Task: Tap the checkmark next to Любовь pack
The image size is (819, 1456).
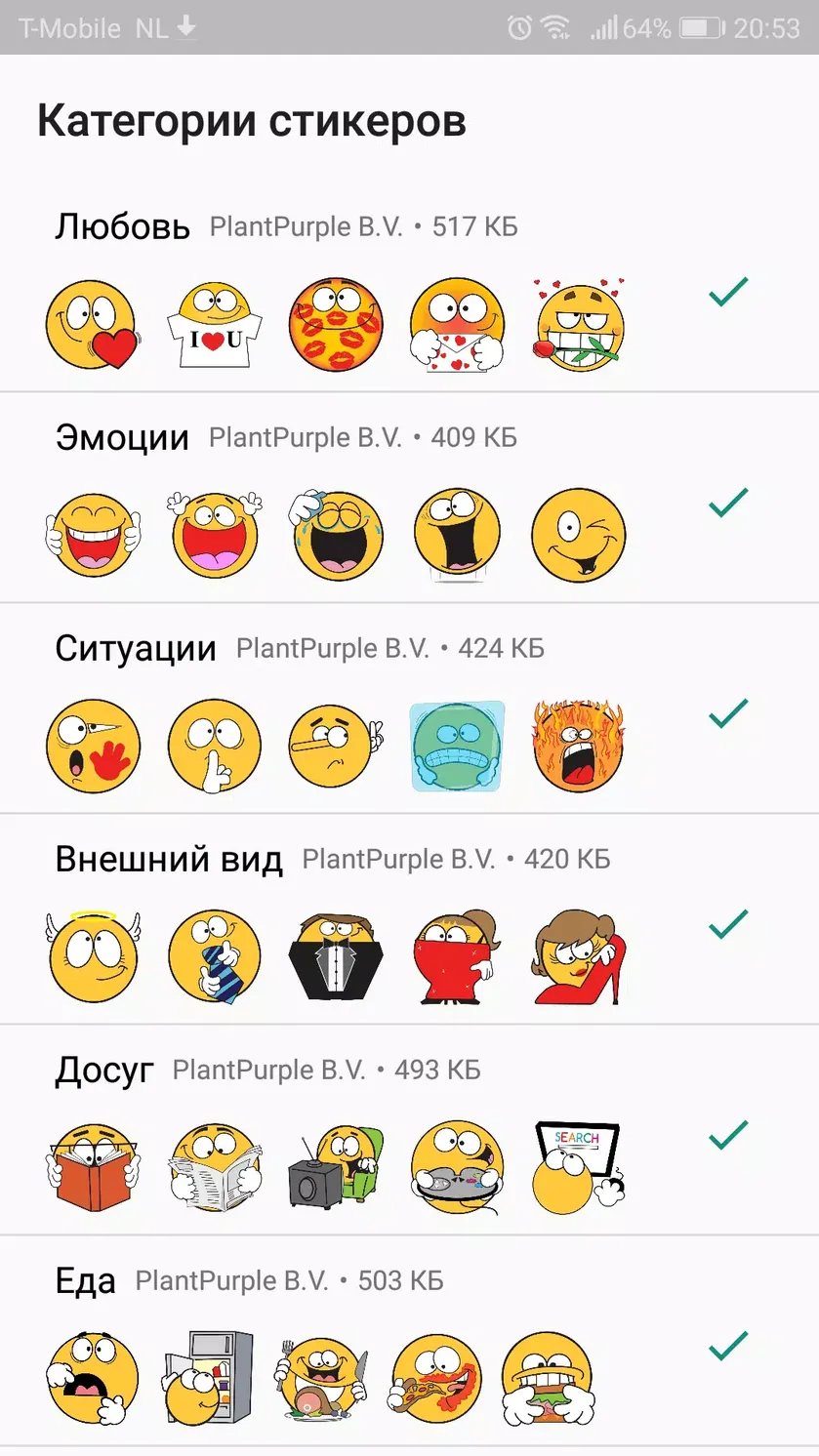Action: [728, 291]
